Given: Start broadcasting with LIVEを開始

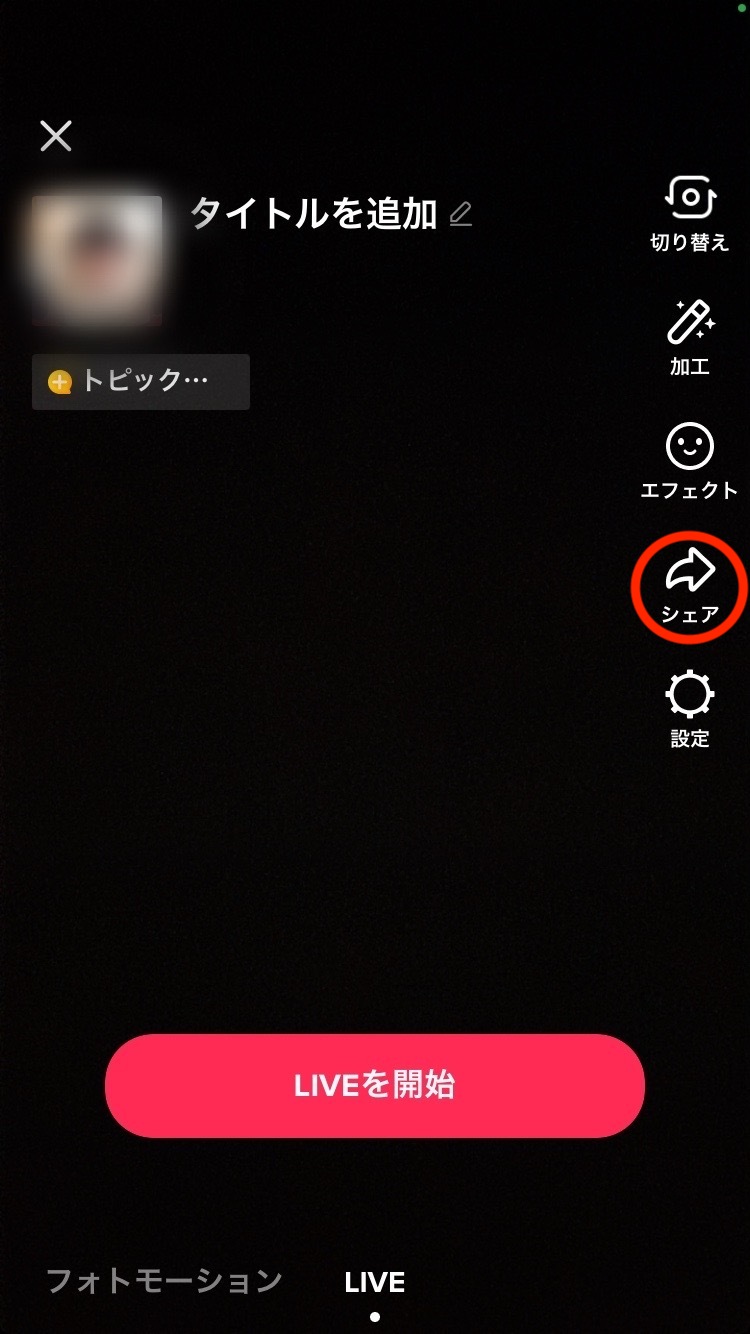Looking at the screenshot, I should [375, 1085].
